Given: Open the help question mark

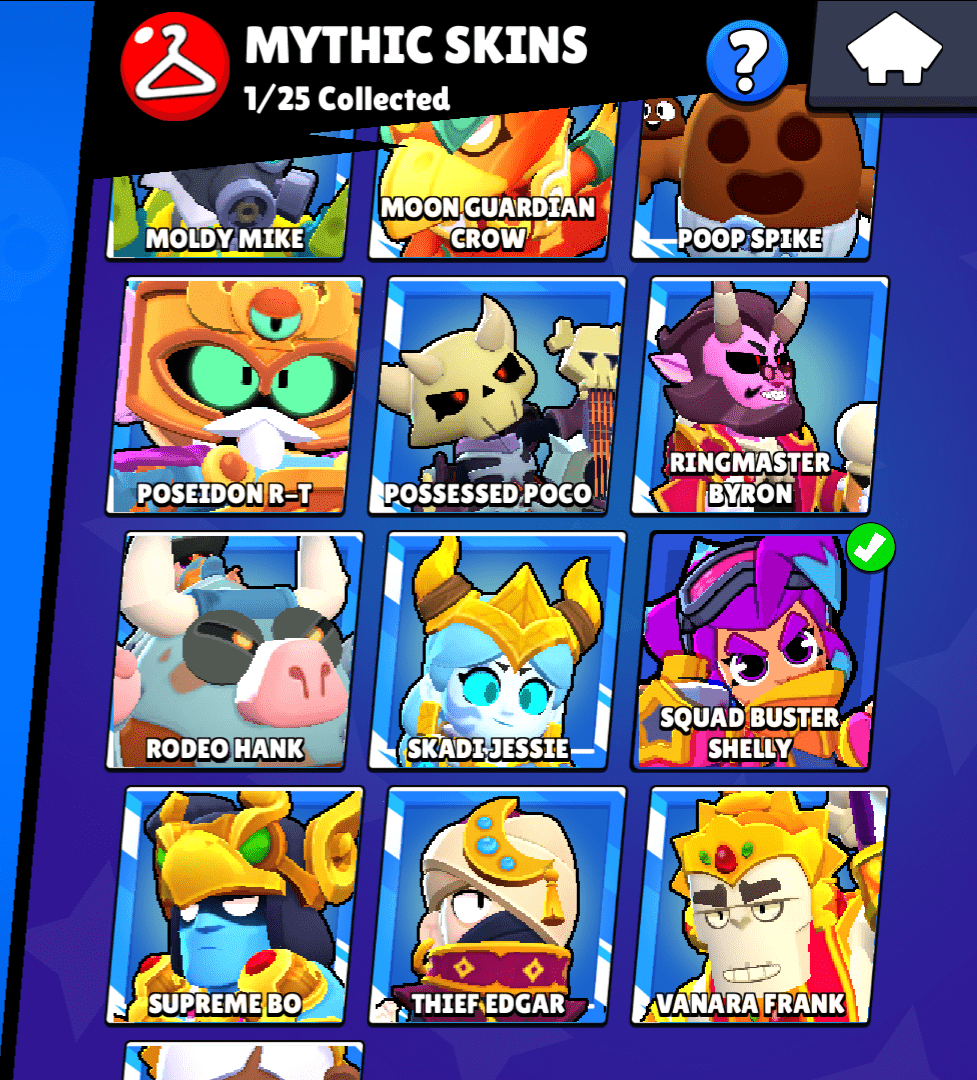Looking at the screenshot, I should pyautogui.click(x=746, y=62).
